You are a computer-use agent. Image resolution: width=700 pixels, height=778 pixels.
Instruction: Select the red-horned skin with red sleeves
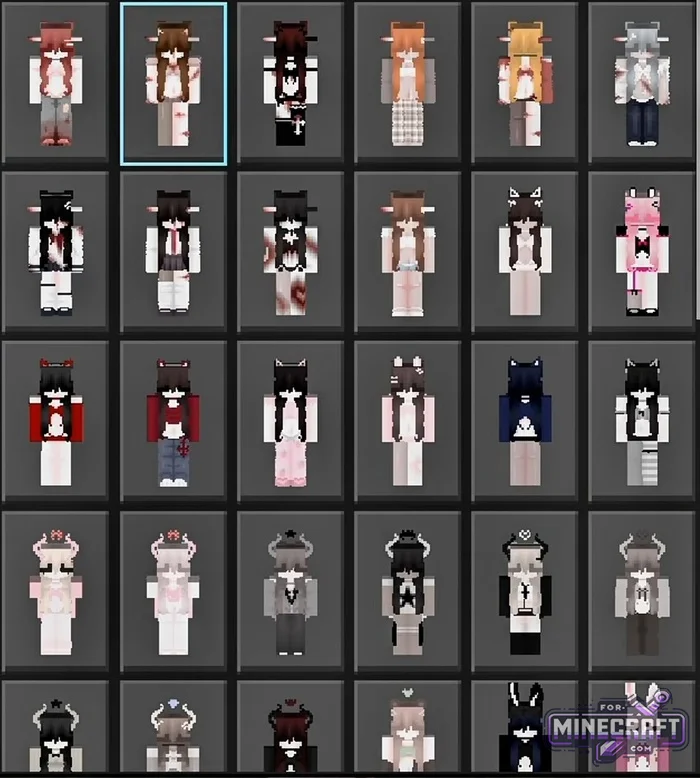55,421
